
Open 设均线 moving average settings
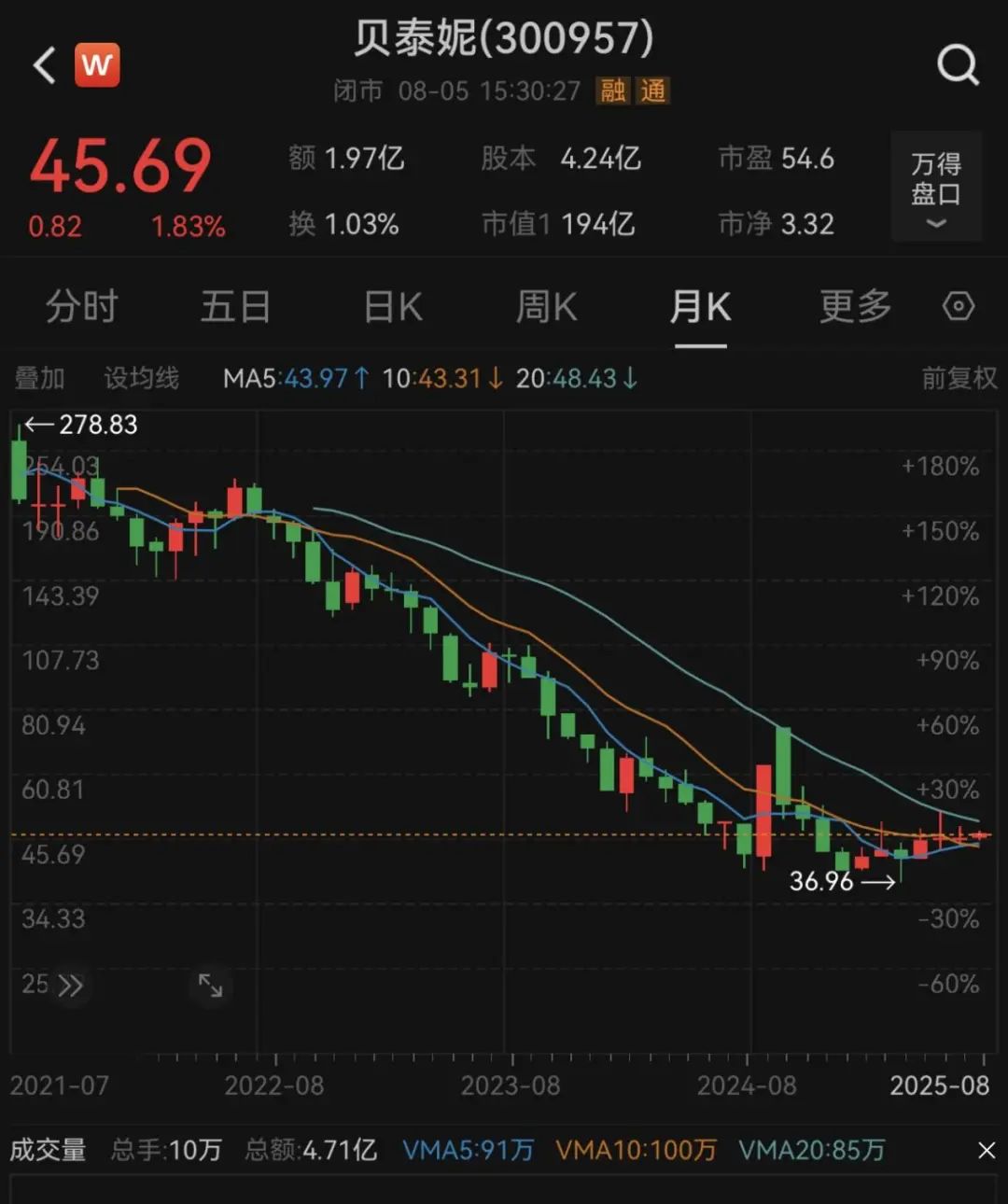(x=141, y=378)
